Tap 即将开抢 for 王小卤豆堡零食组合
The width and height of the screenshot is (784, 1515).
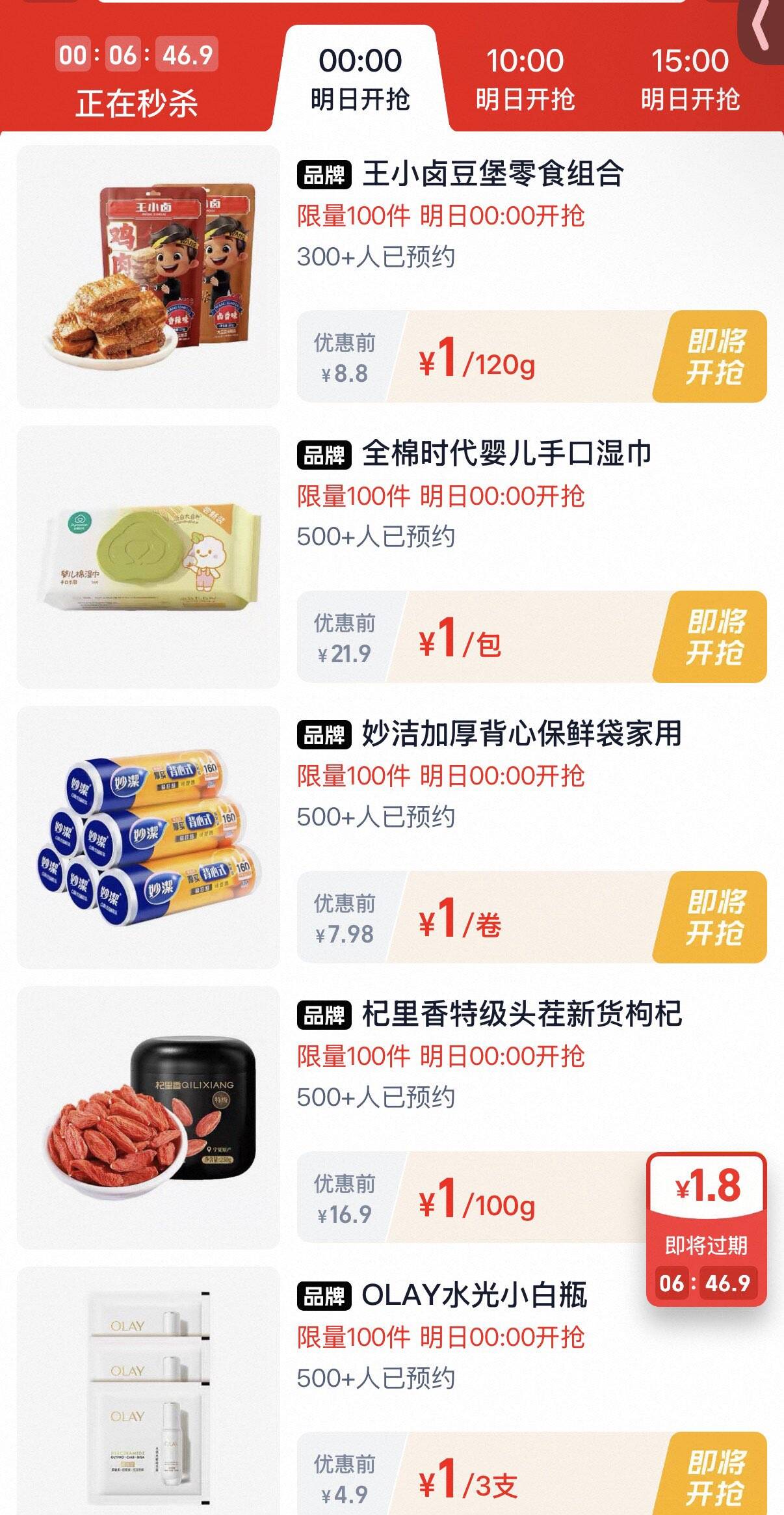click(714, 356)
